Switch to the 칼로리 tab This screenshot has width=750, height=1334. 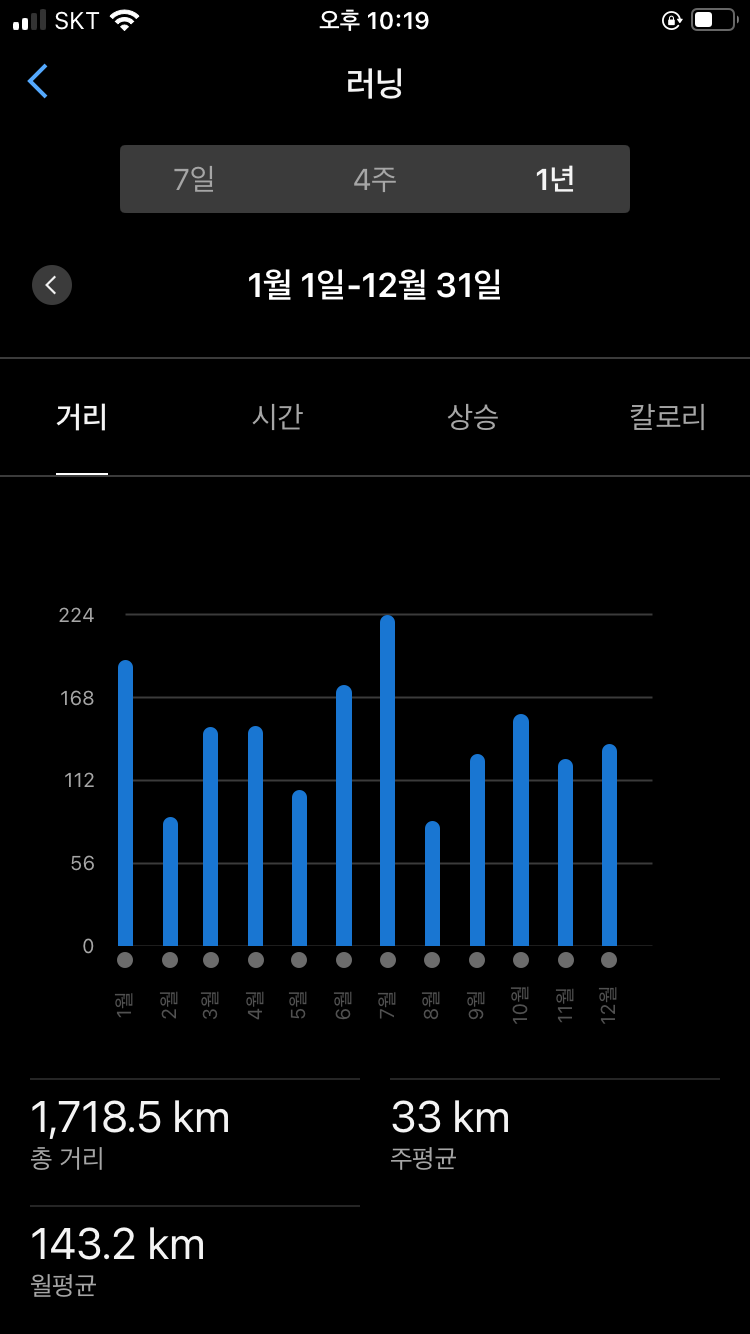[x=667, y=417]
